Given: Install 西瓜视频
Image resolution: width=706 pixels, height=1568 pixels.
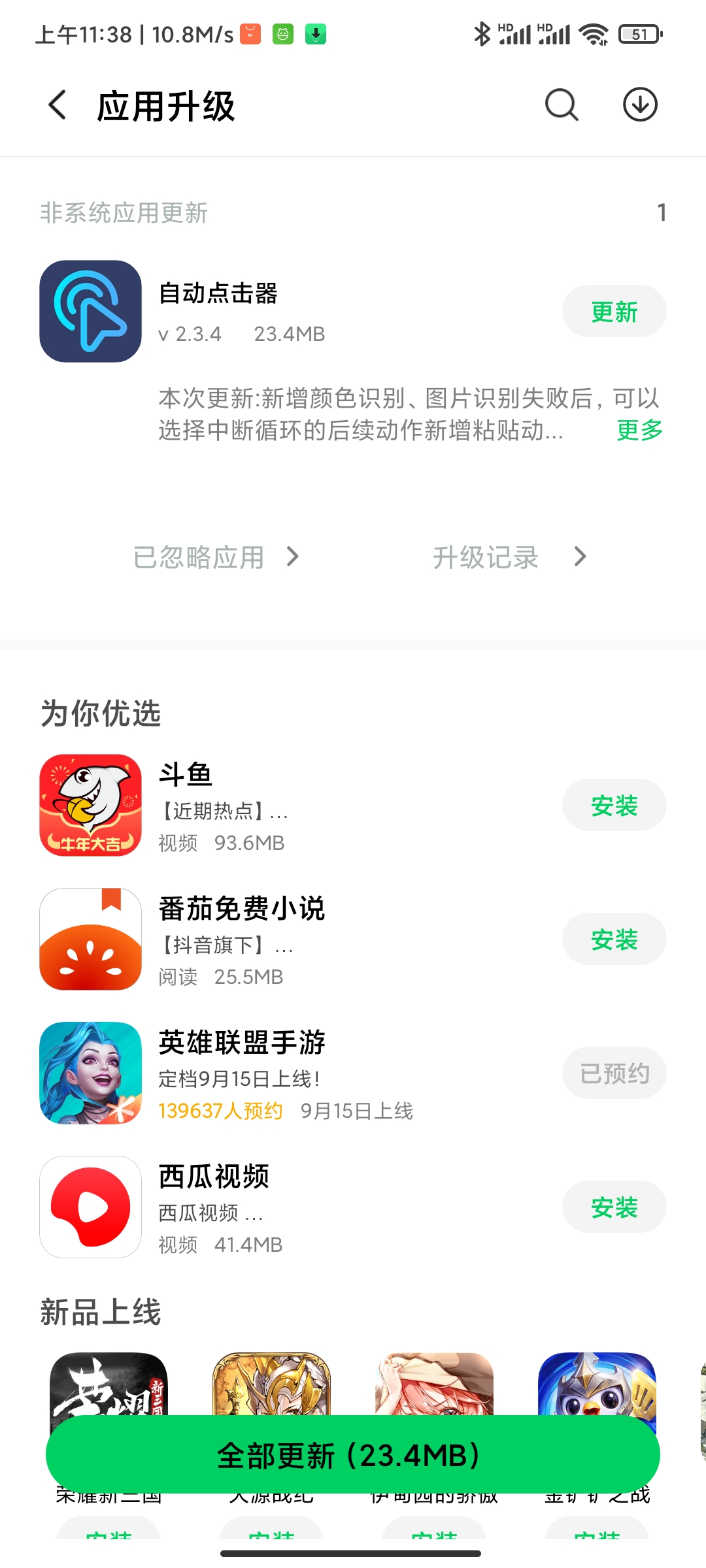Looking at the screenshot, I should pyautogui.click(x=614, y=1207).
